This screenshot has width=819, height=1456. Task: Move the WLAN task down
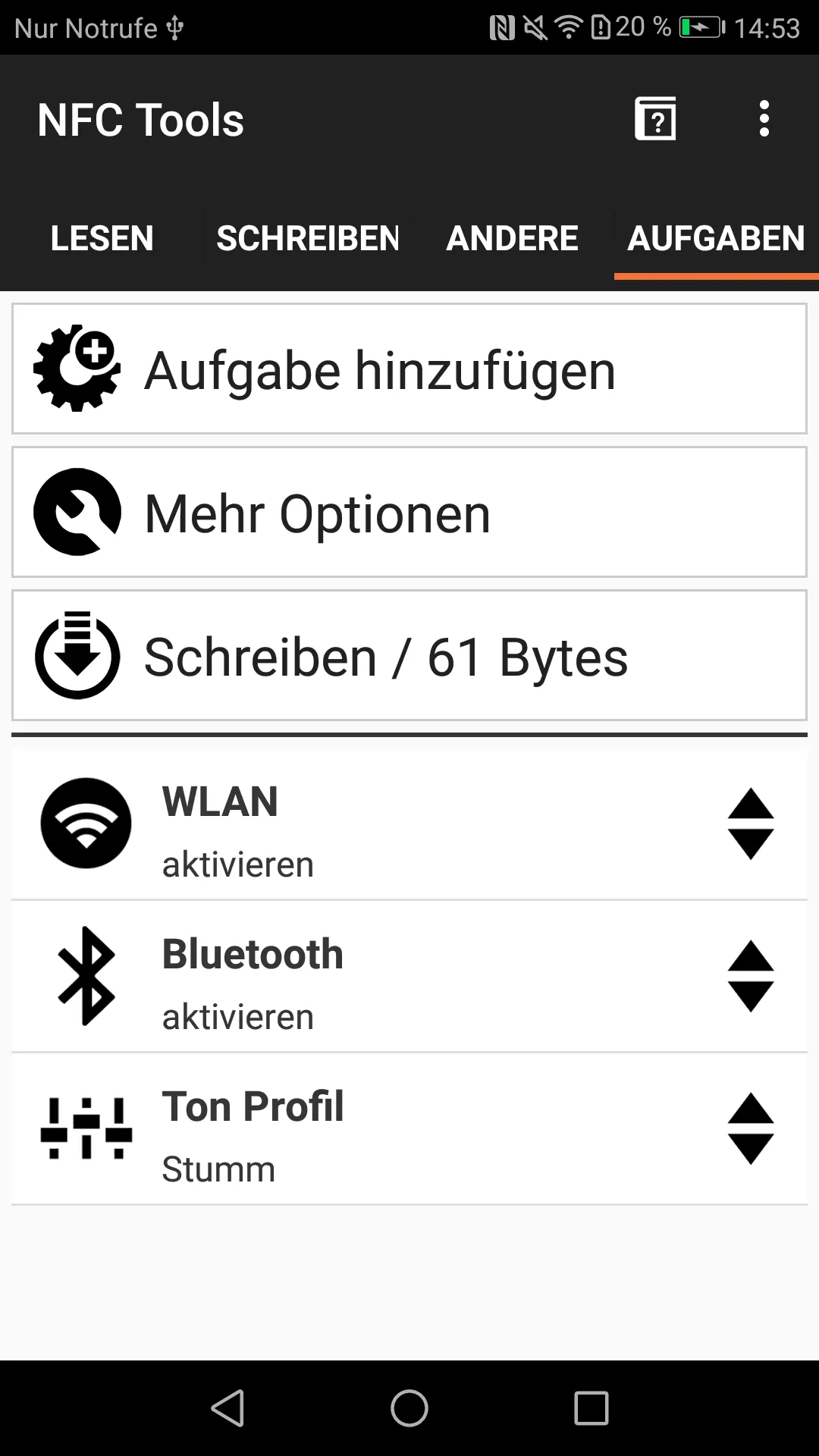[751, 844]
